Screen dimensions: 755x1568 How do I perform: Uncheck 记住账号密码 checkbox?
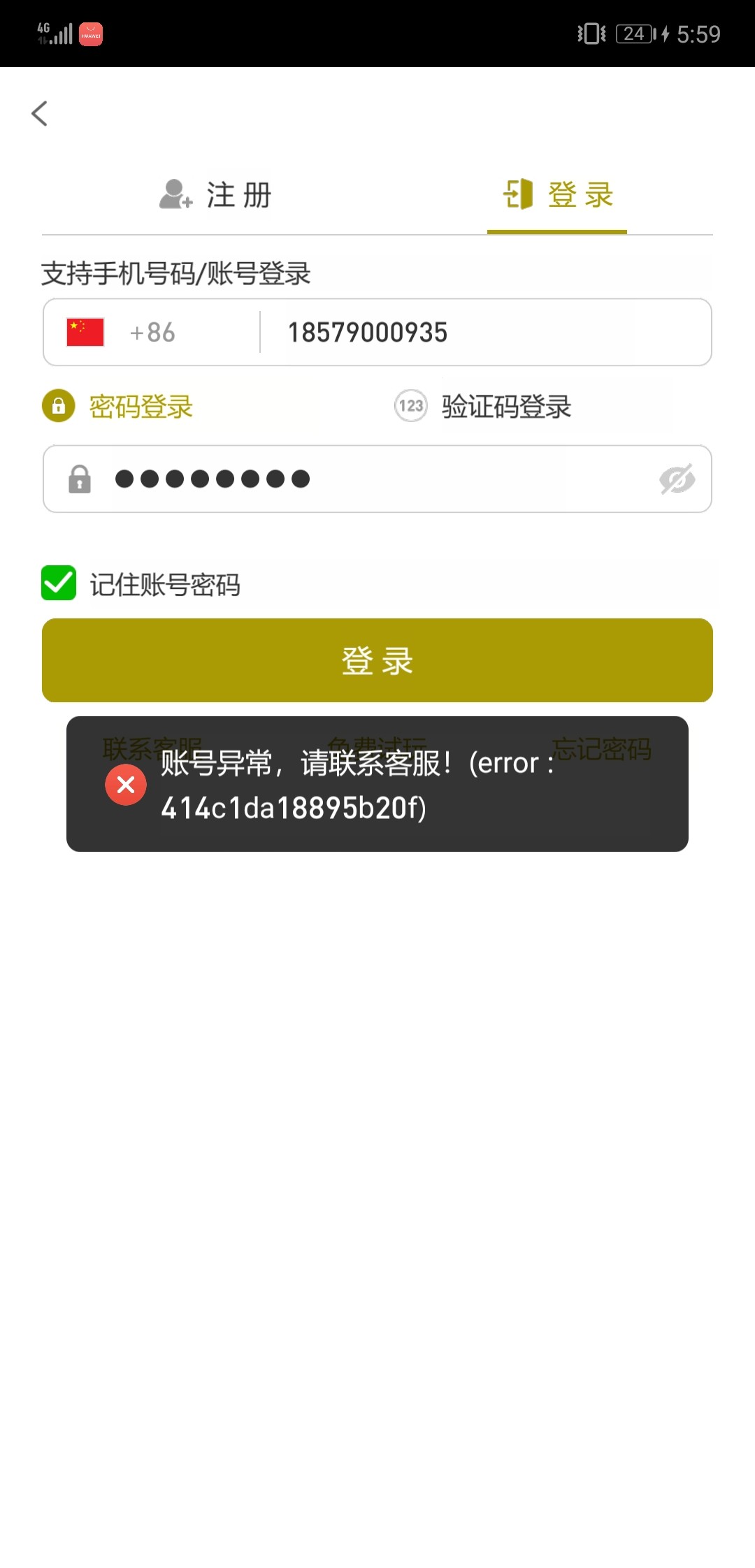tap(59, 583)
